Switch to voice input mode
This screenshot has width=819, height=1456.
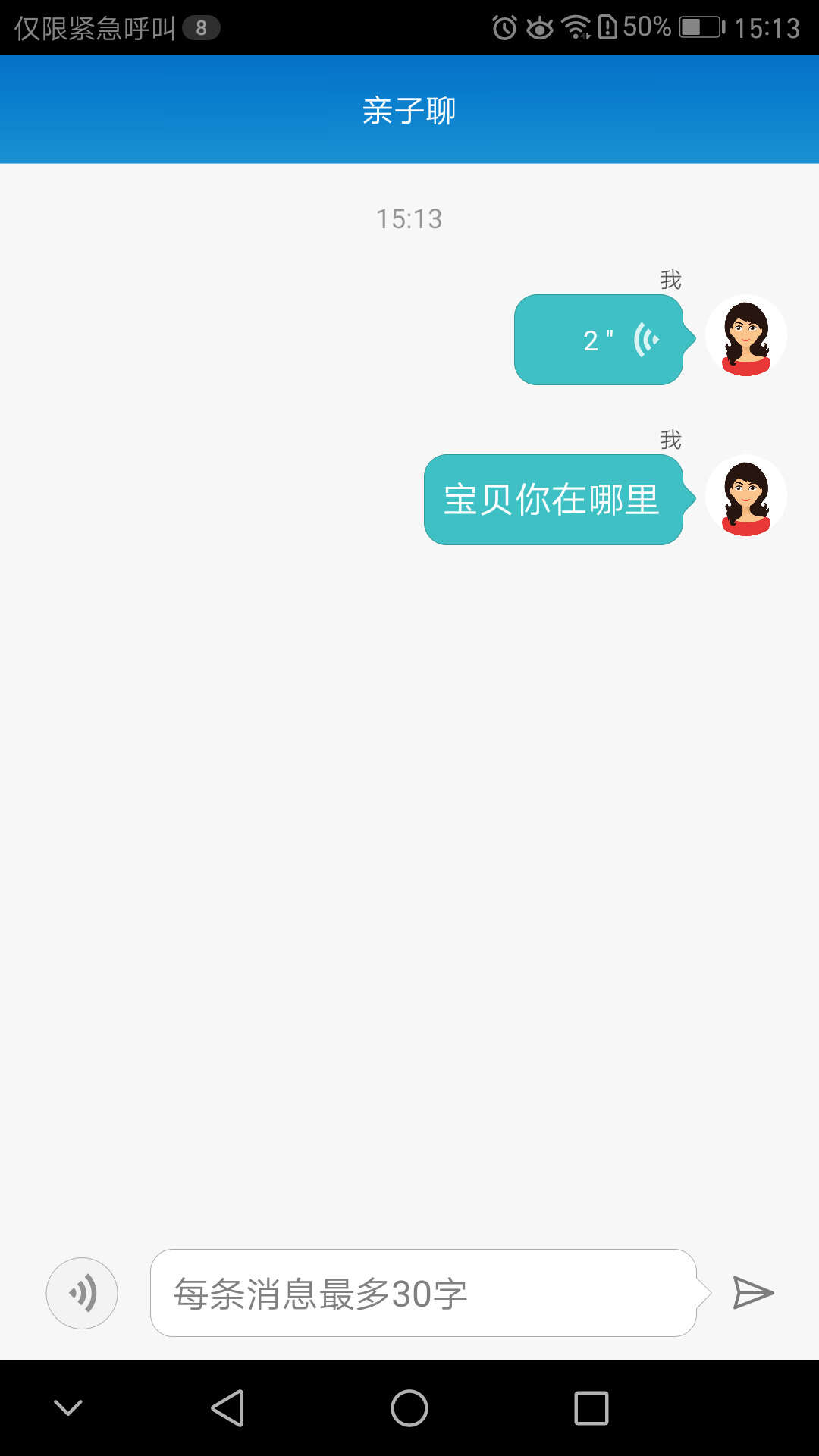[82, 1293]
